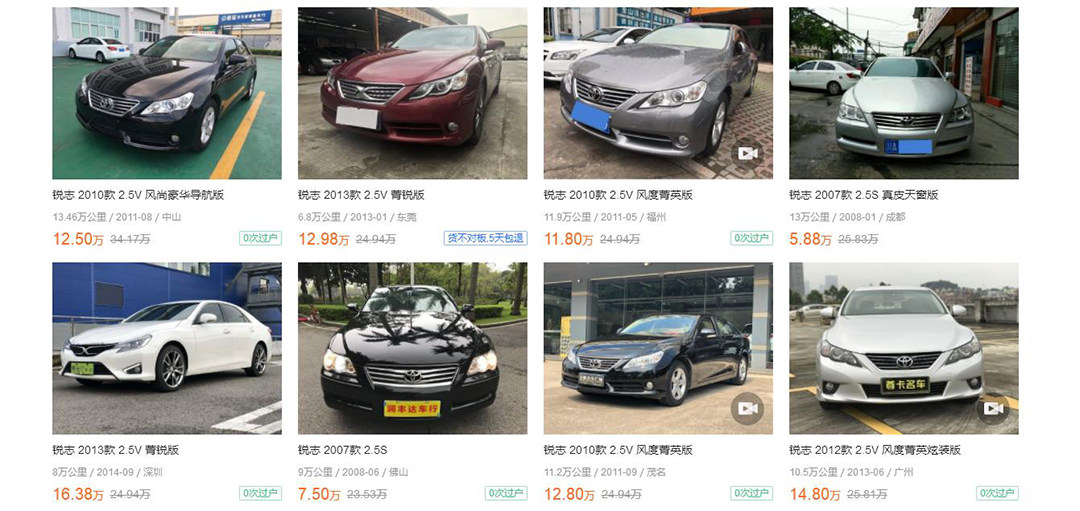Screen dimensions: 1080x511
Task: Select the 2012款 风度菁英炫装版 listing in 广州
Action: click(x=903, y=348)
